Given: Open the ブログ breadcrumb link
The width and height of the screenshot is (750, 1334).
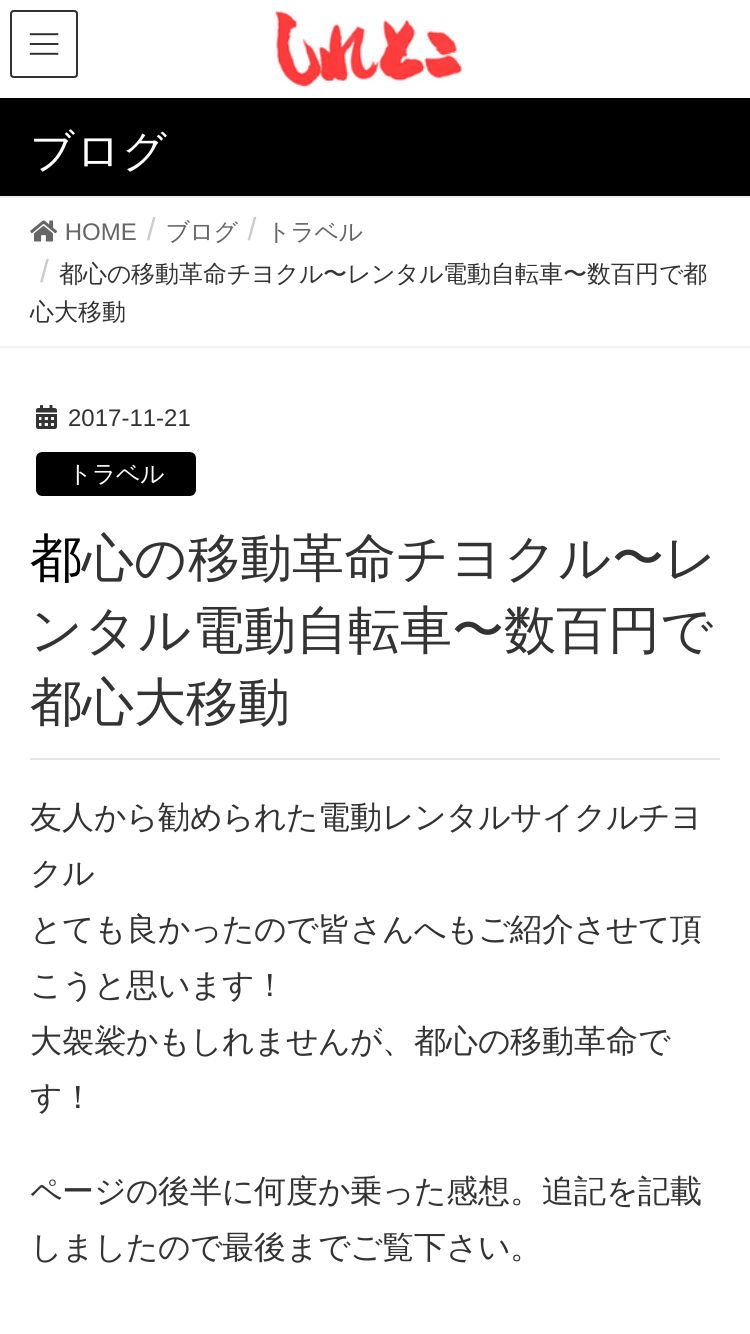Looking at the screenshot, I should click(201, 232).
